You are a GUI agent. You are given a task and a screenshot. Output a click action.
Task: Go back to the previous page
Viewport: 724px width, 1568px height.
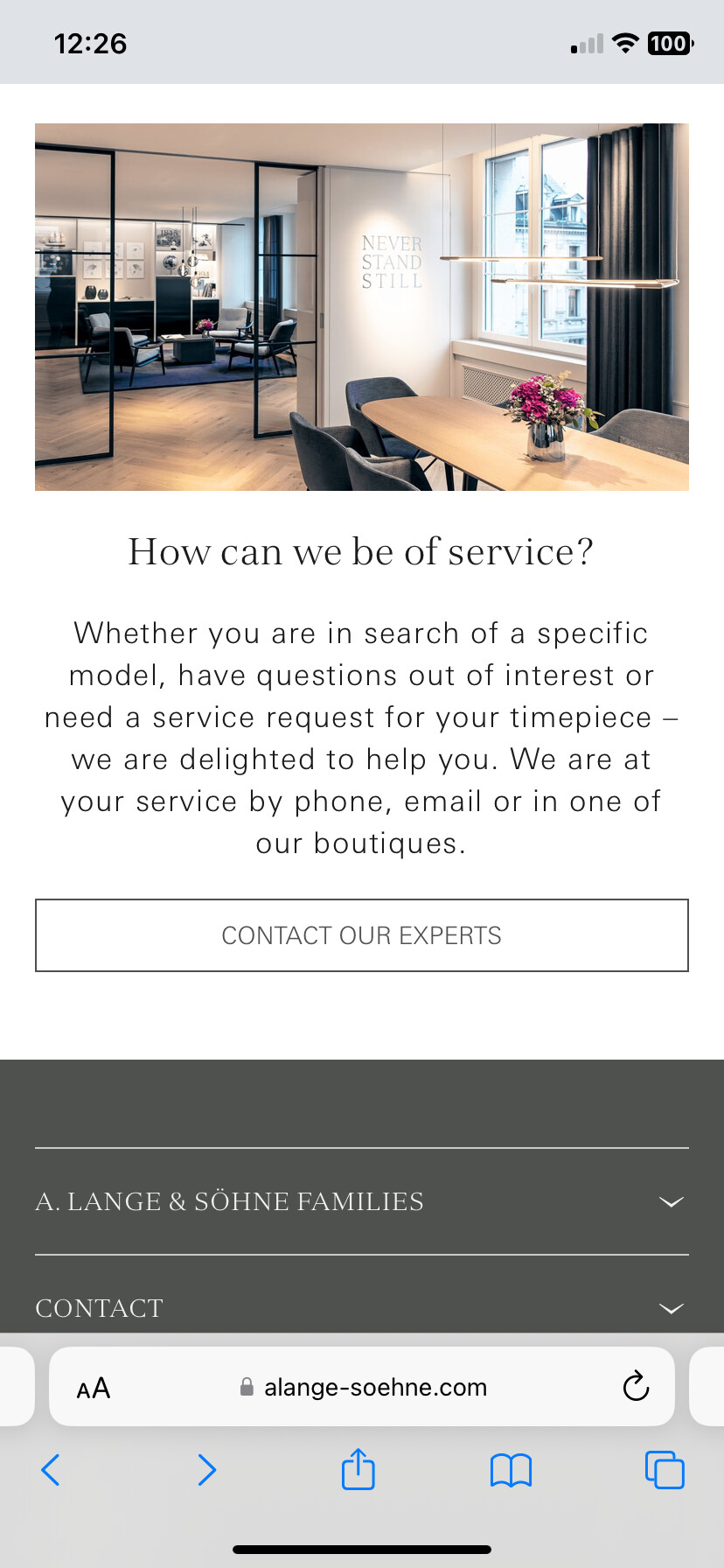tap(51, 1470)
